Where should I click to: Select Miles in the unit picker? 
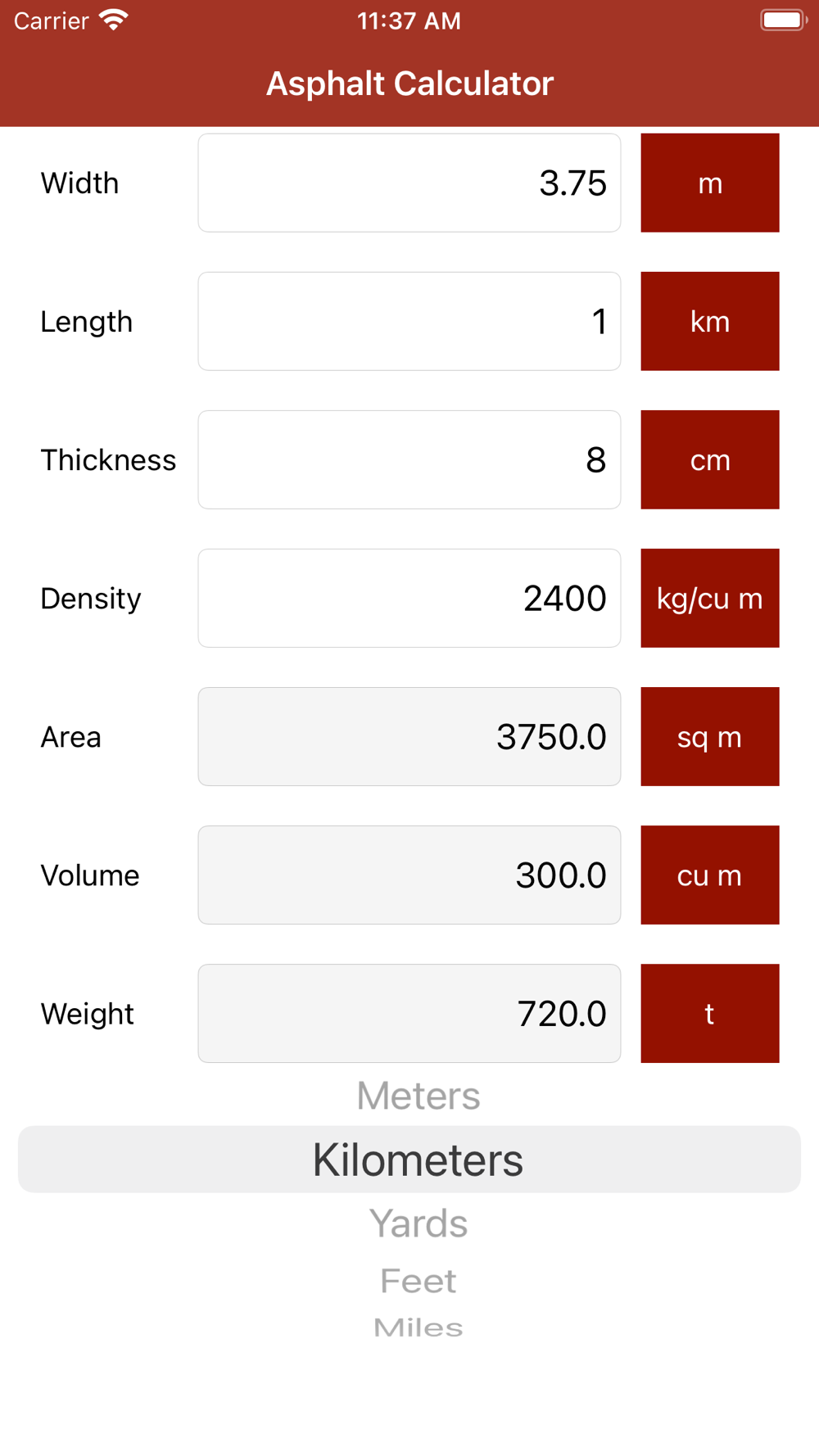418,1327
